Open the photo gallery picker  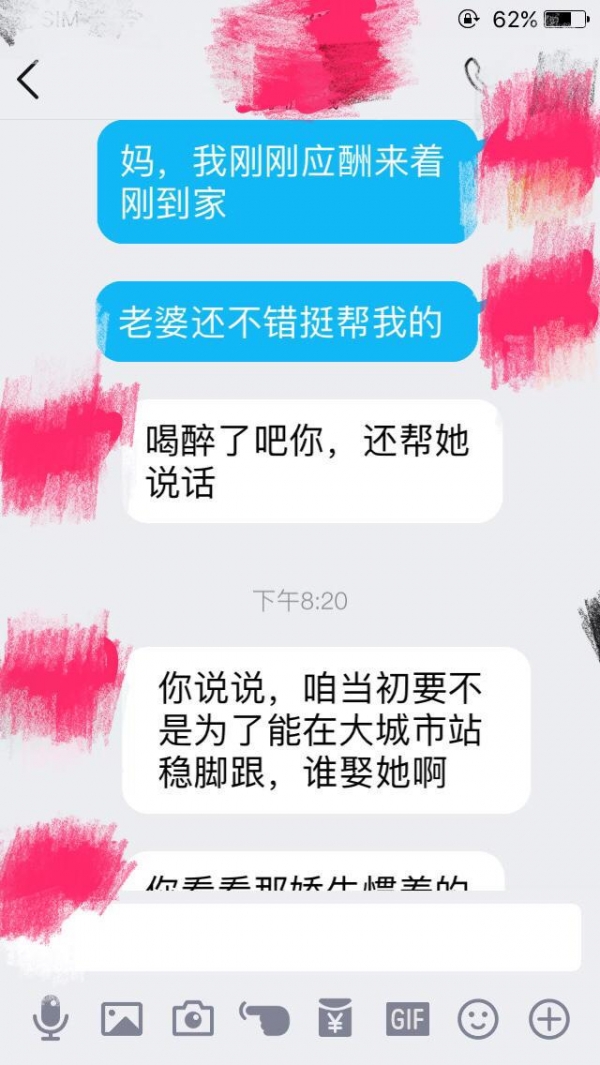(122, 1020)
